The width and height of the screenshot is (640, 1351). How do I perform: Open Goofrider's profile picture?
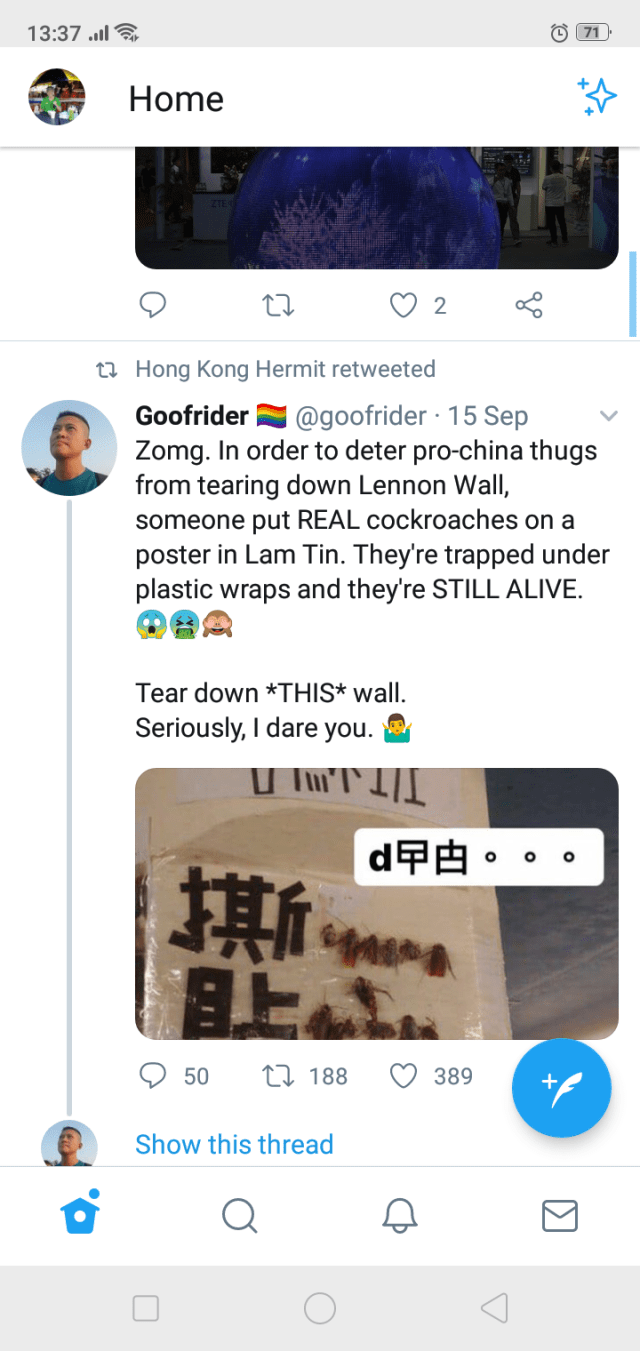[x=69, y=448]
